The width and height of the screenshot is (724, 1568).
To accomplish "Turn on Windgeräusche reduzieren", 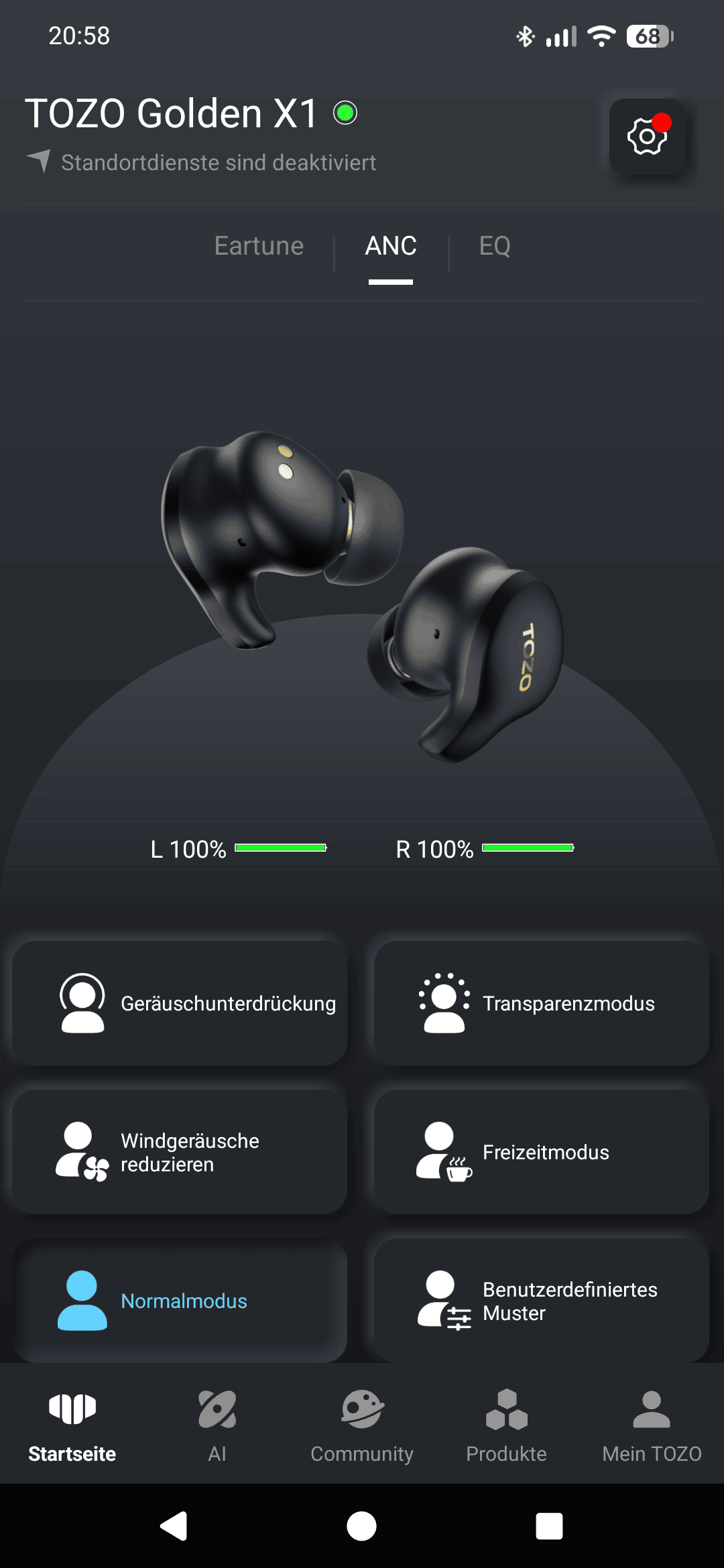I will click(180, 1152).
